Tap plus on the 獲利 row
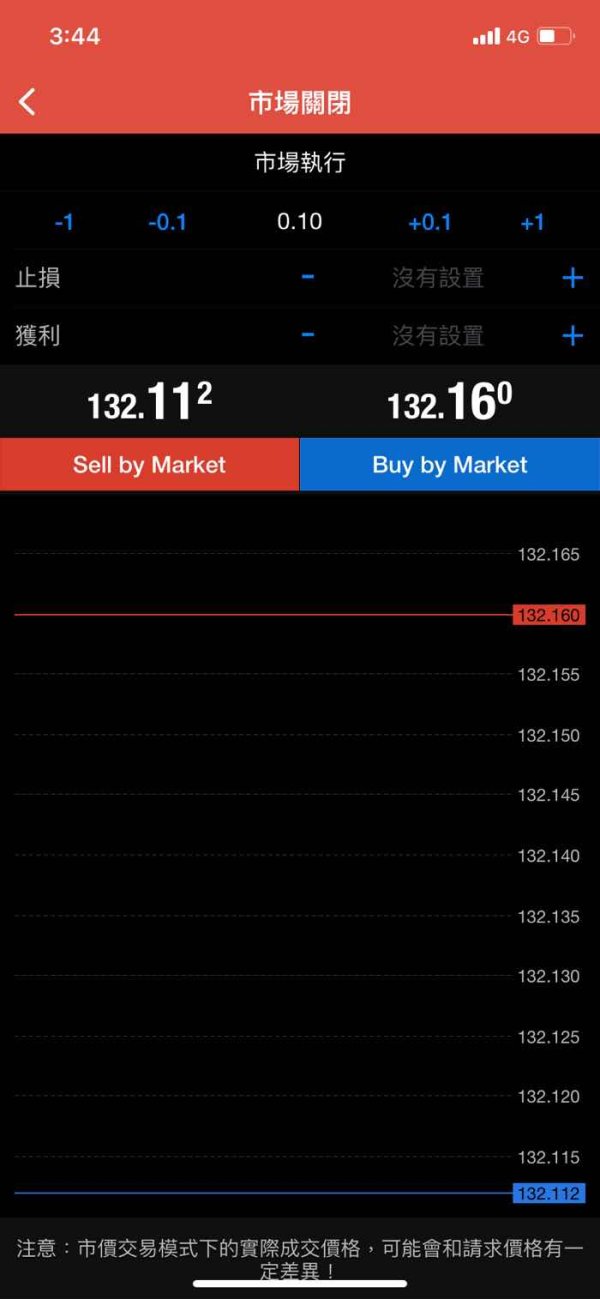 pos(572,336)
